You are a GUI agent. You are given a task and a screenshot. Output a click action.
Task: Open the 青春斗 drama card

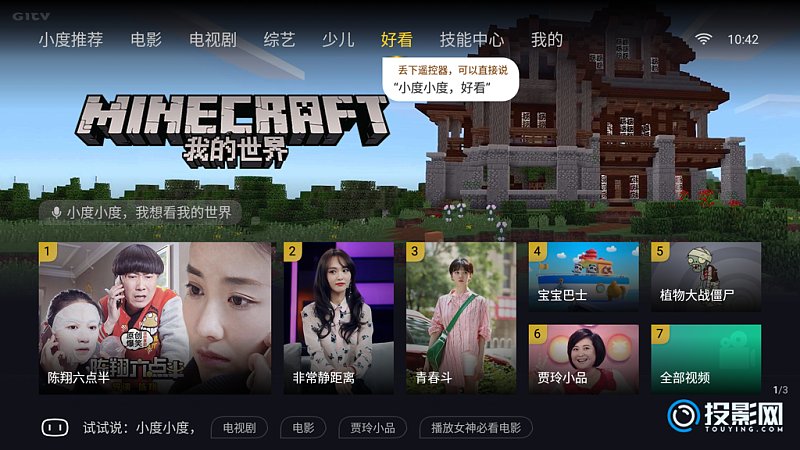point(461,317)
